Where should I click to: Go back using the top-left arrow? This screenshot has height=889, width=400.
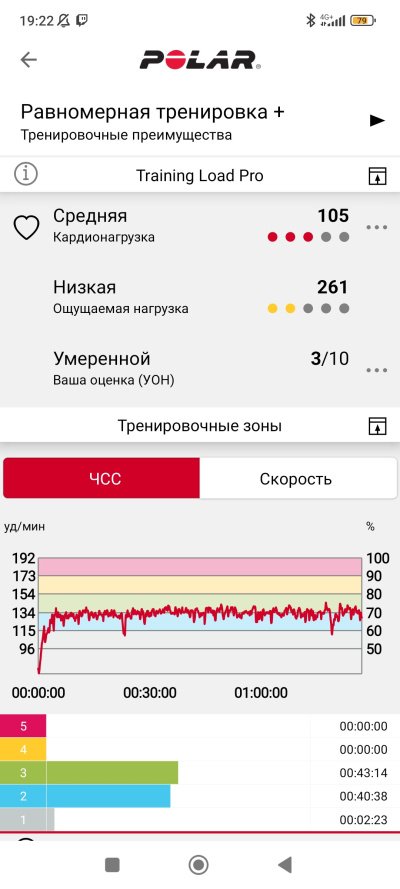coord(28,60)
